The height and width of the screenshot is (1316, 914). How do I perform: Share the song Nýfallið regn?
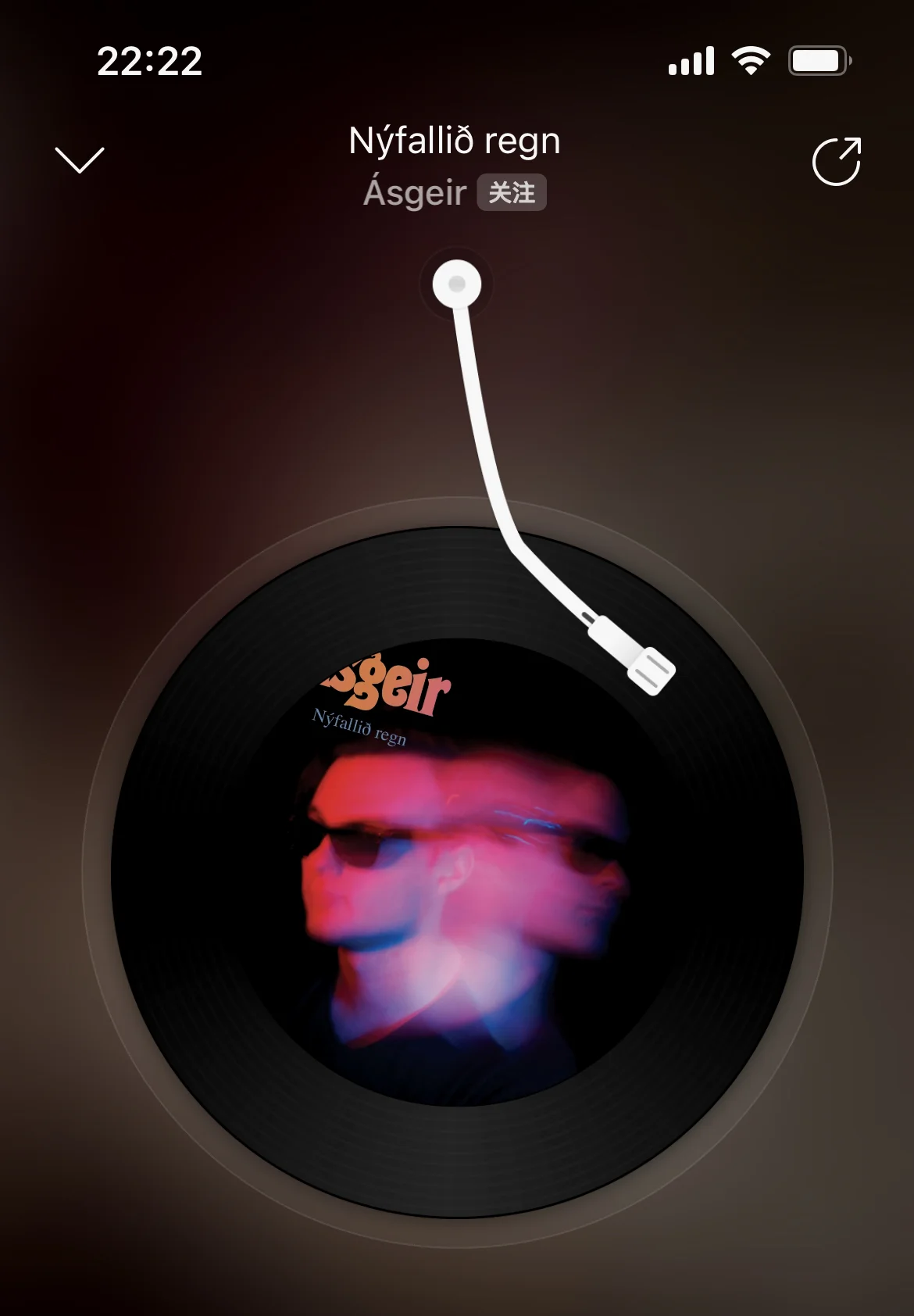point(836,162)
